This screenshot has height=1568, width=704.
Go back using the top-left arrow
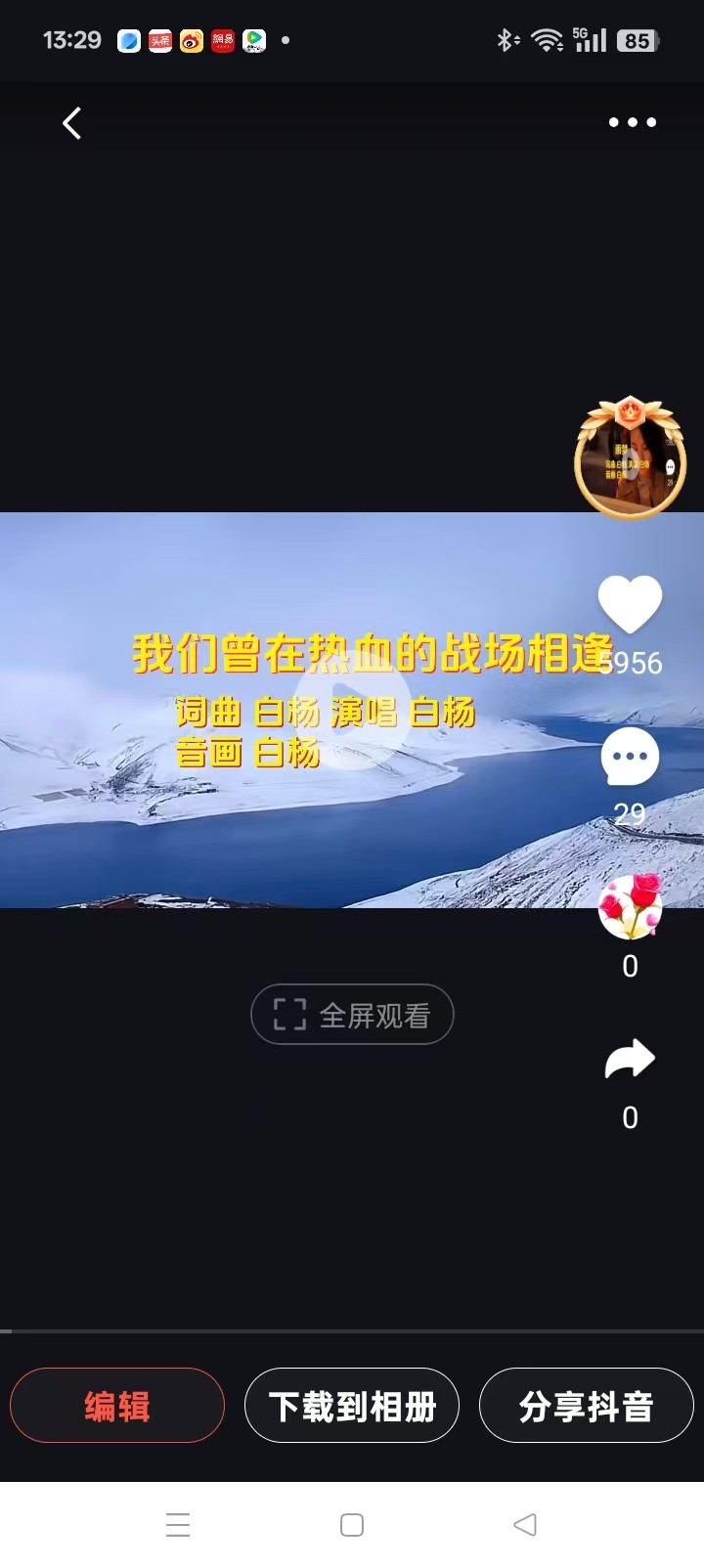tap(71, 123)
